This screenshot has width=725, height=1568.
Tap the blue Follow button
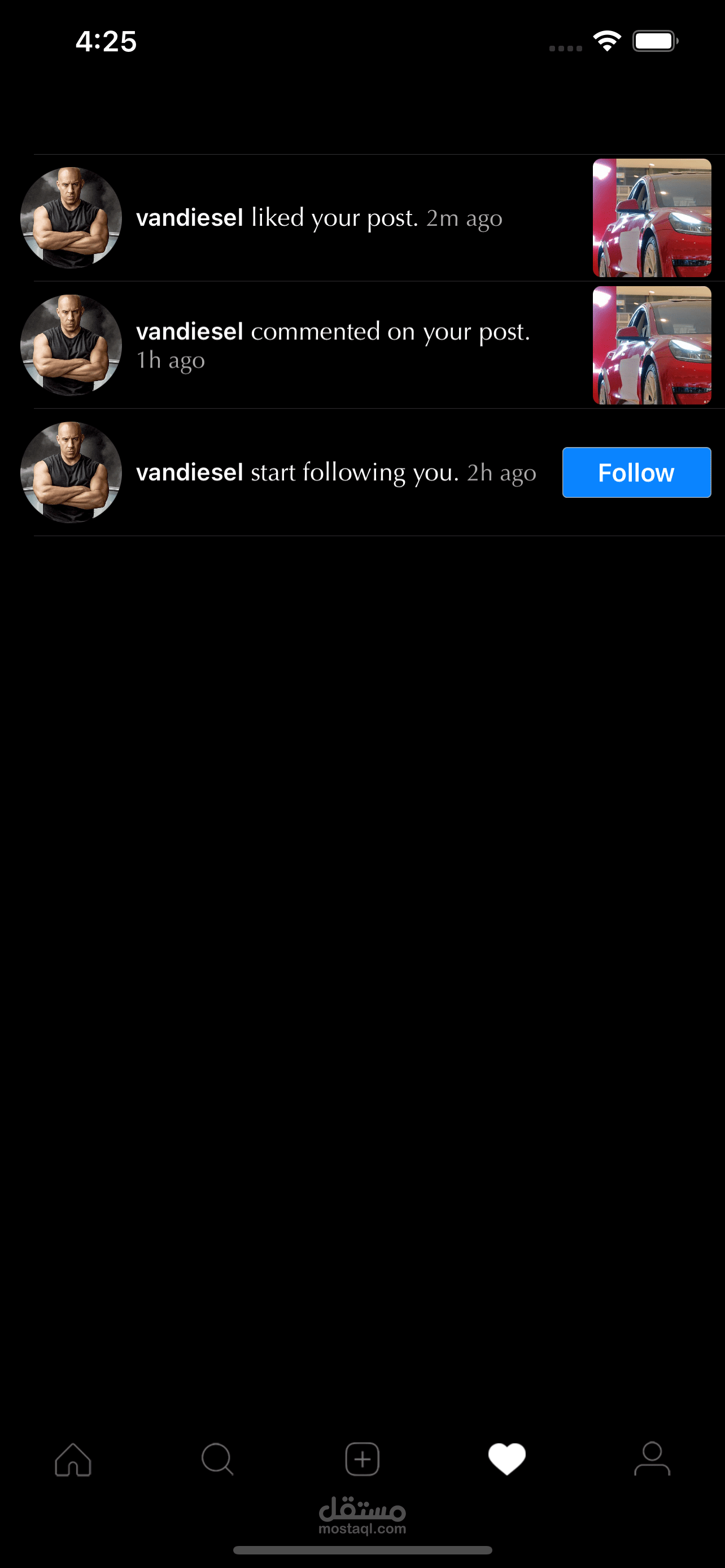tap(636, 472)
